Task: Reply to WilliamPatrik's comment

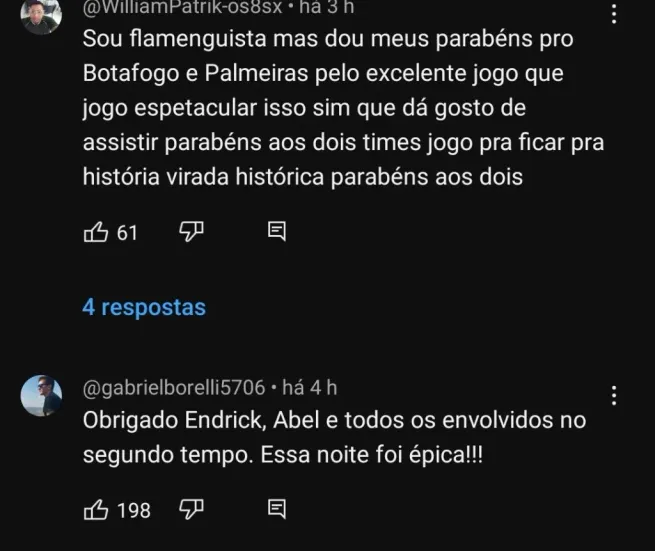Action: pyautogui.click(x=277, y=233)
